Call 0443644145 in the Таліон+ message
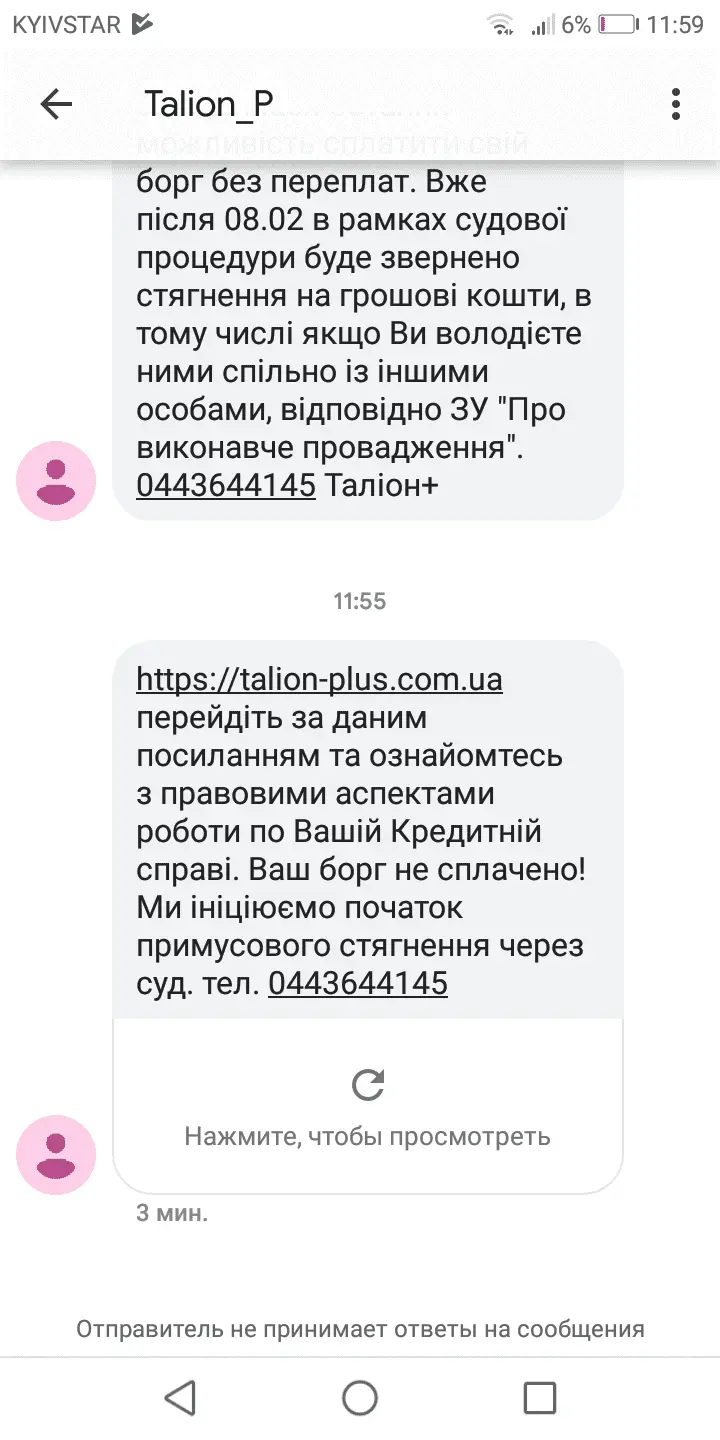The width and height of the screenshot is (720, 1440). tap(226, 485)
